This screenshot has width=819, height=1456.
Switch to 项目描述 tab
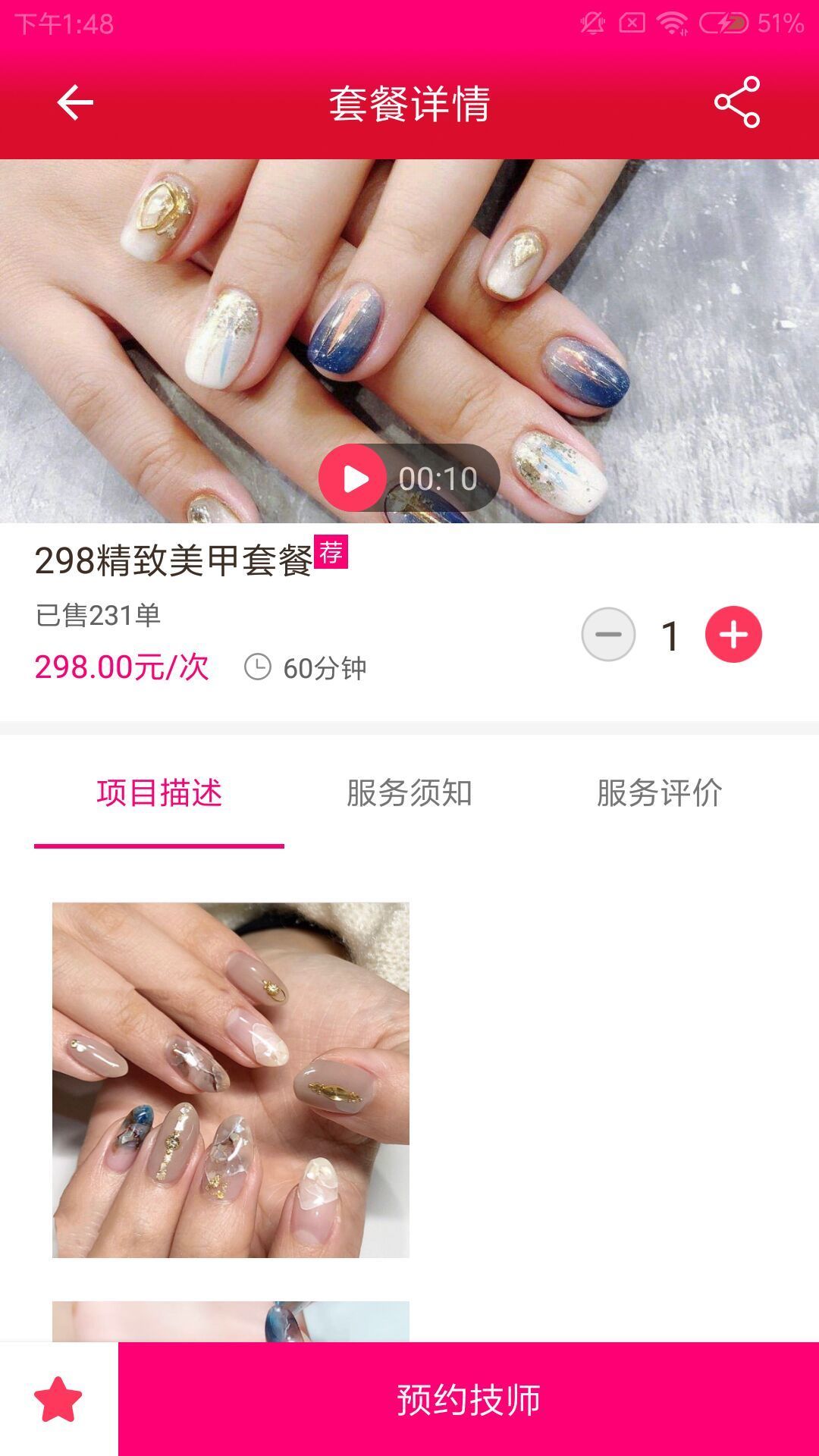tap(159, 793)
